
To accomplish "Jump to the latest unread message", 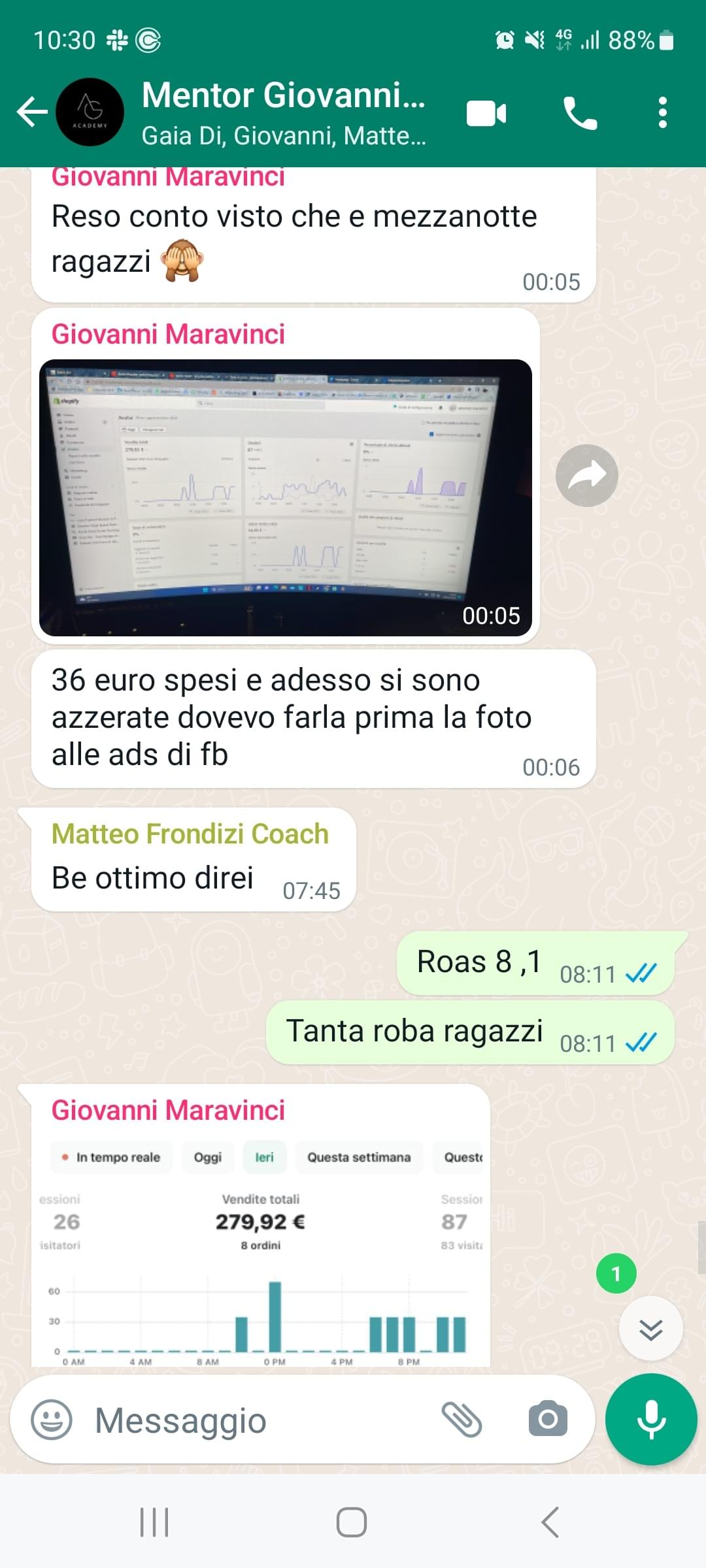I will tap(650, 1329).
